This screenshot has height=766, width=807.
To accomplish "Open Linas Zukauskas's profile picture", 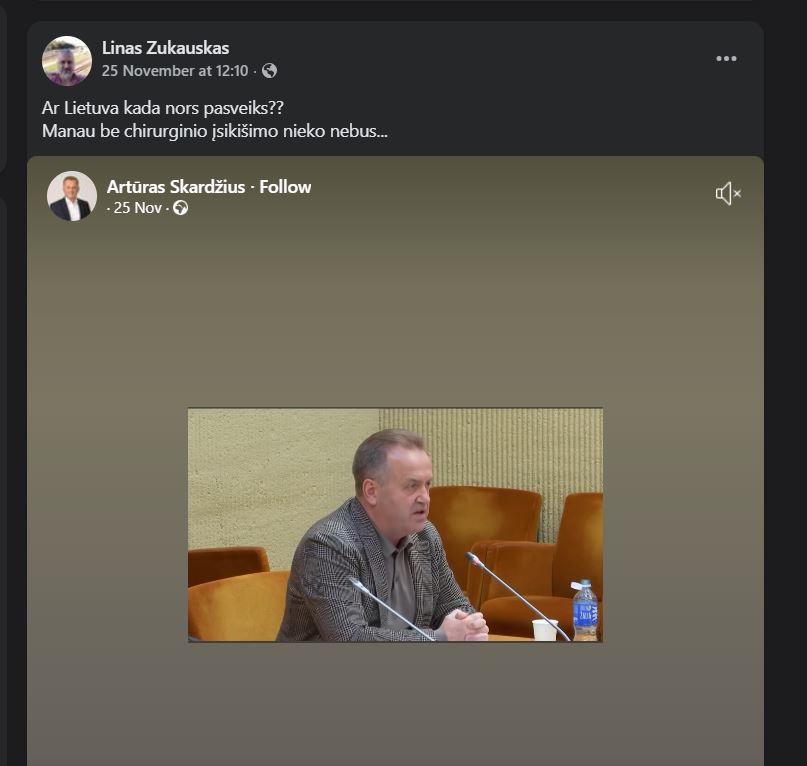I will pos(66,61).
